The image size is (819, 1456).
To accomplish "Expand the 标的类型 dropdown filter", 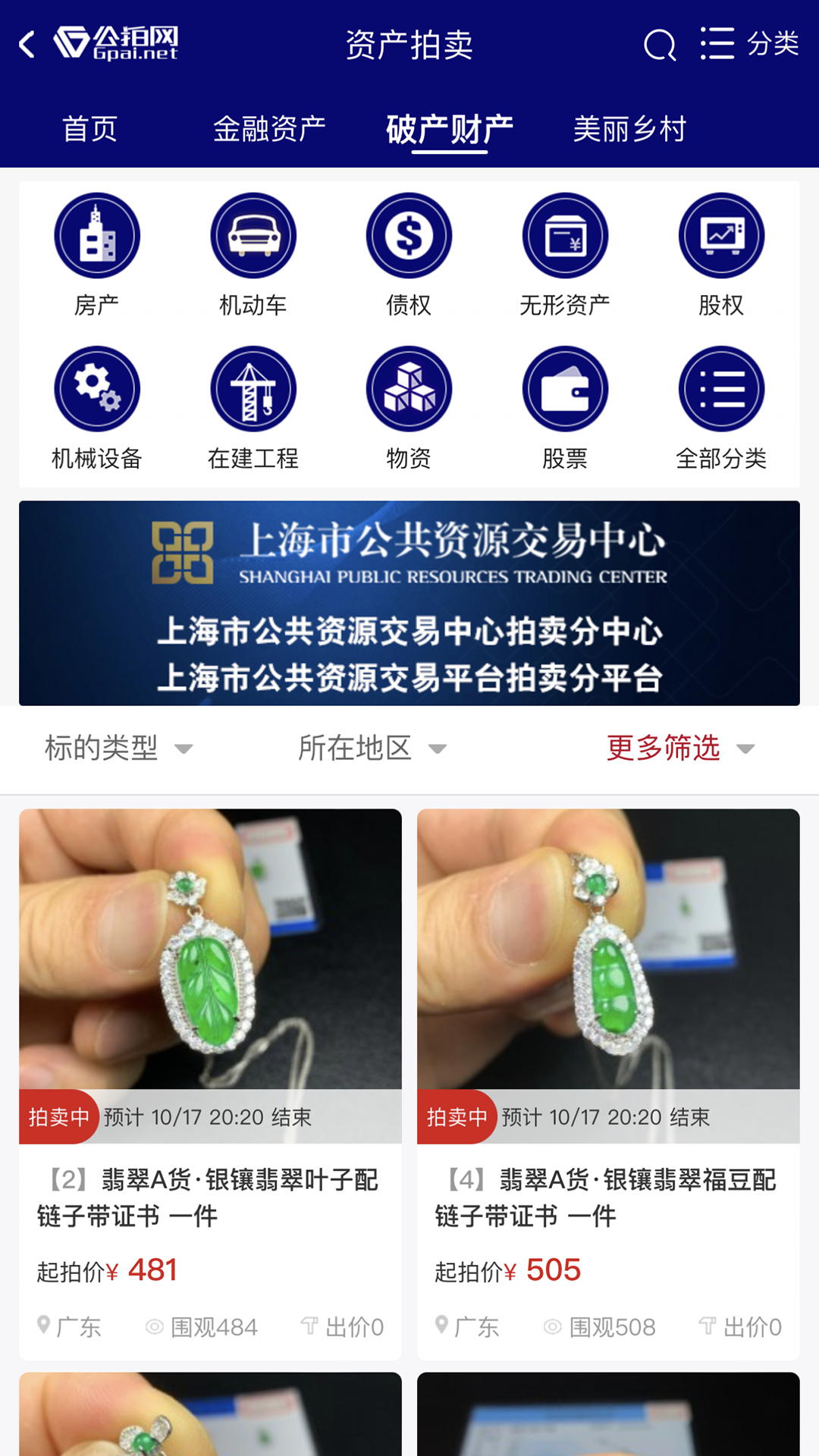I will [x=119, y=748].
